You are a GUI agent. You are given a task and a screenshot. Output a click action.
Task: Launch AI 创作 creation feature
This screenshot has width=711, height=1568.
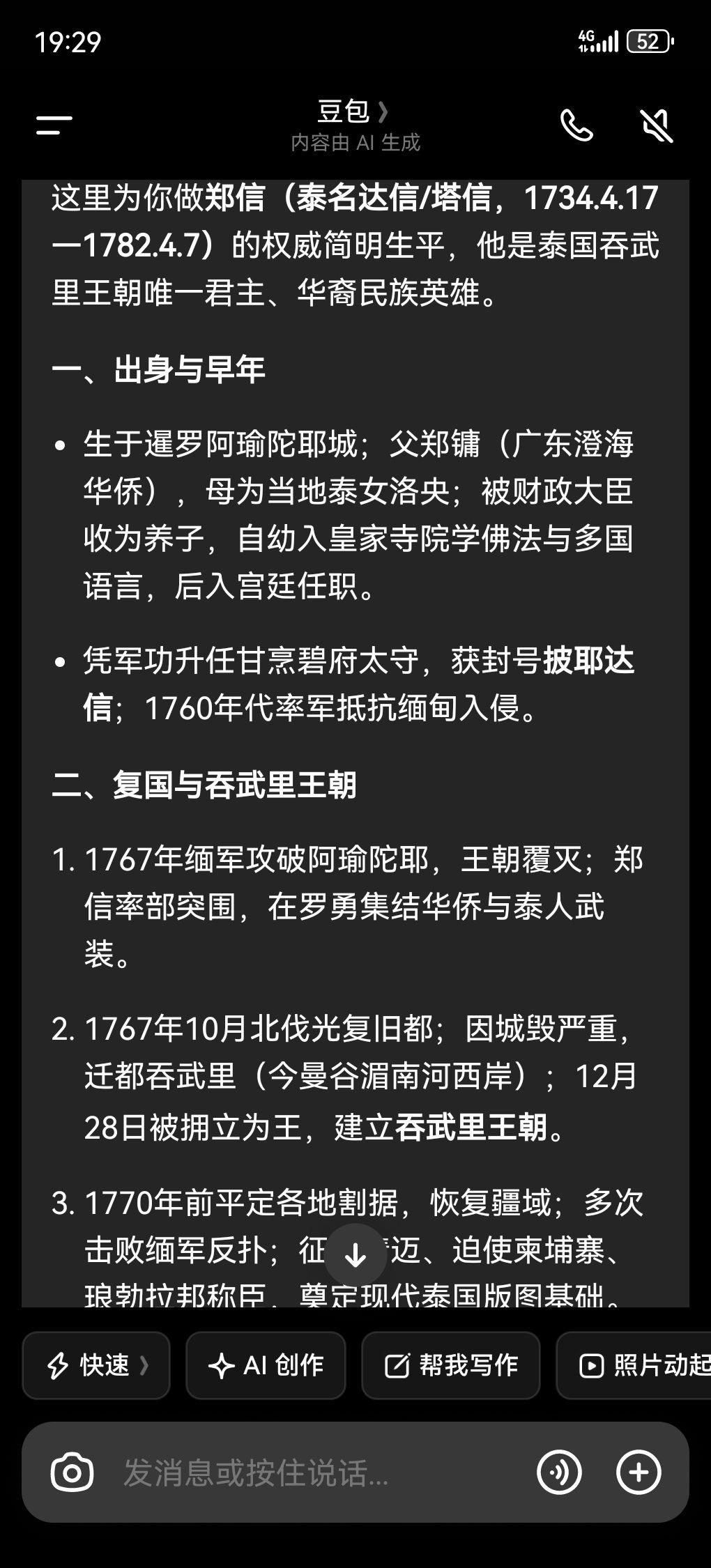pyautogui.click(x=266, y=1365)
